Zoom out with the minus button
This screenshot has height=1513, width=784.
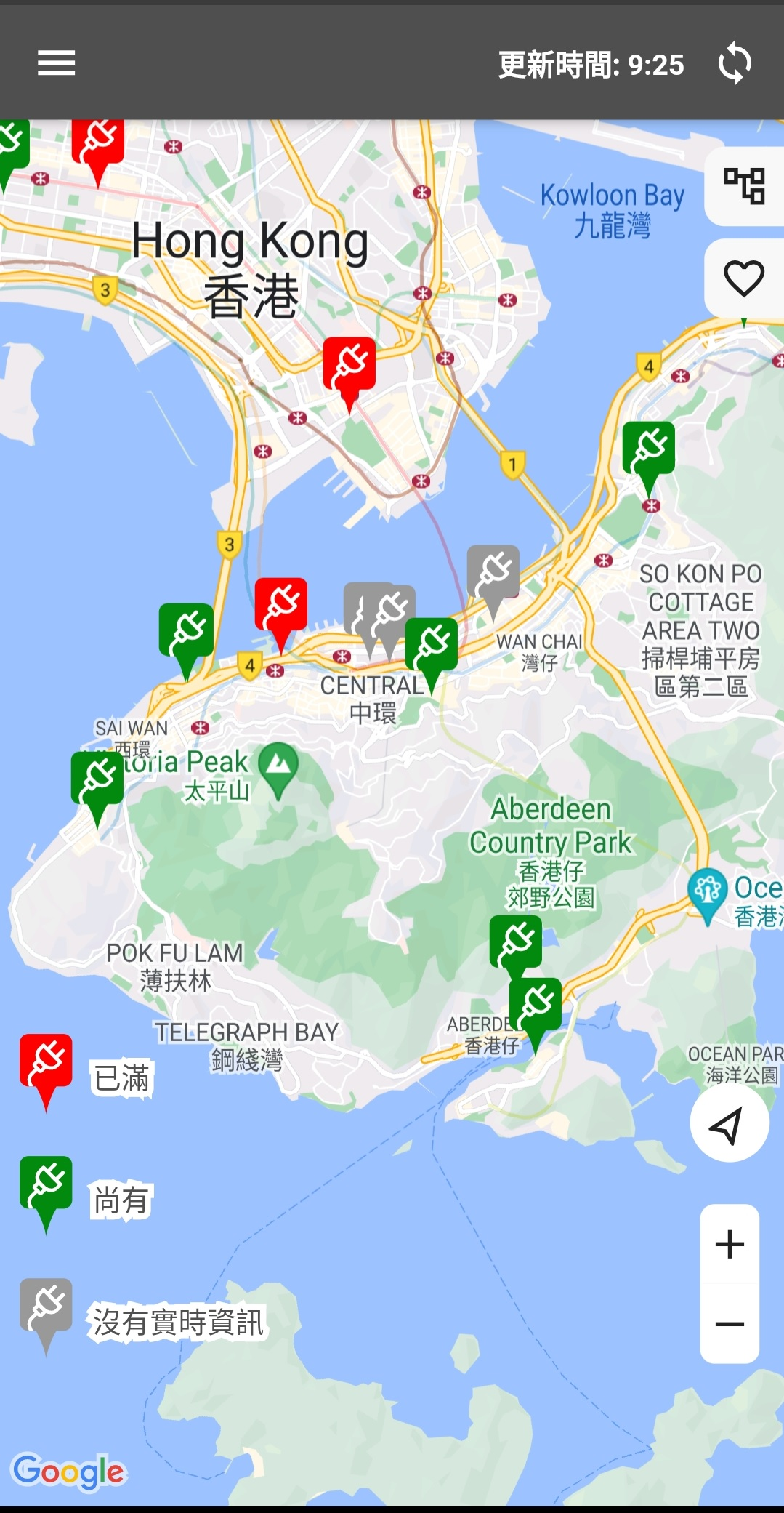point(730,1324)
